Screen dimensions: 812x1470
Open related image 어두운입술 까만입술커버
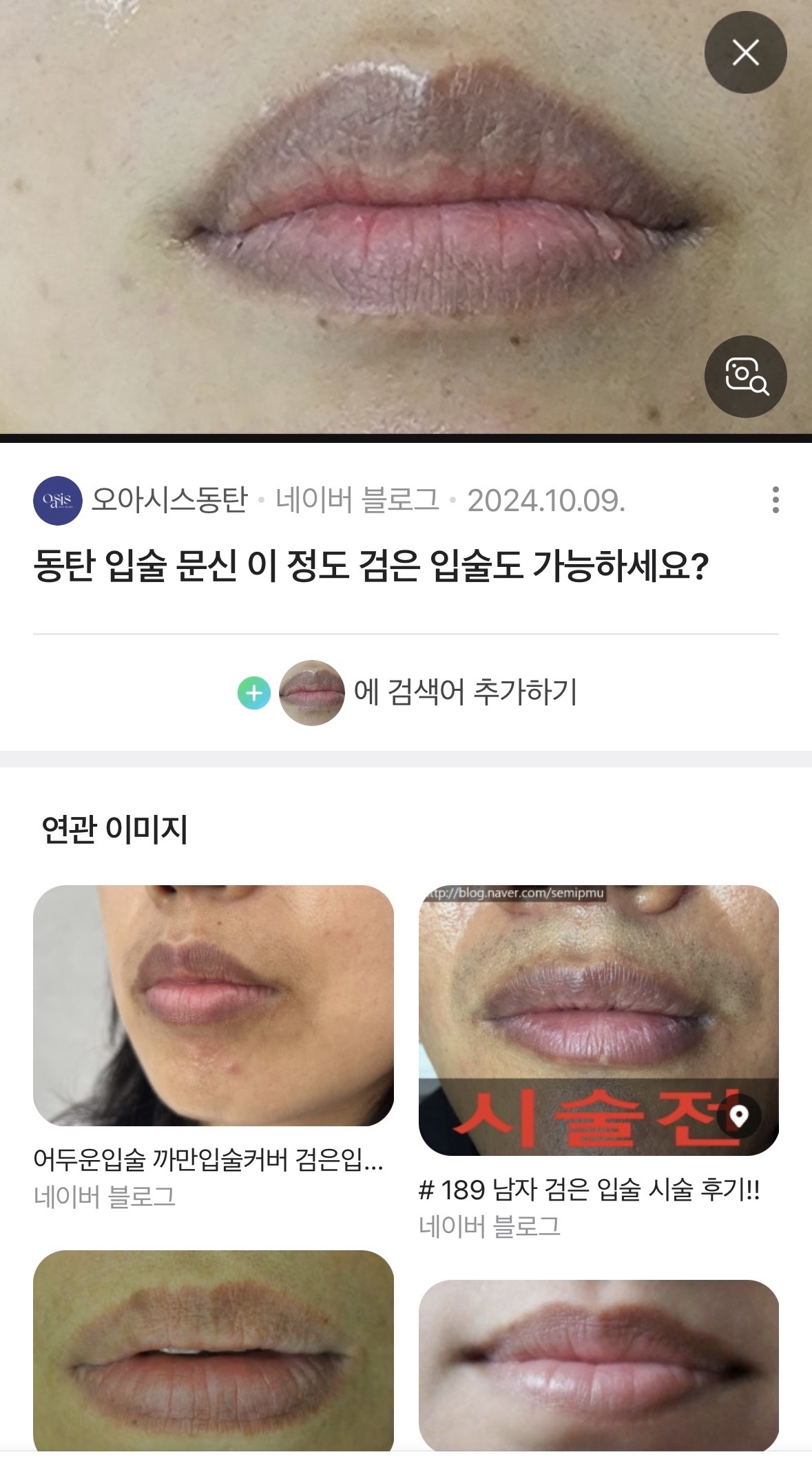tap(213, 1005)
